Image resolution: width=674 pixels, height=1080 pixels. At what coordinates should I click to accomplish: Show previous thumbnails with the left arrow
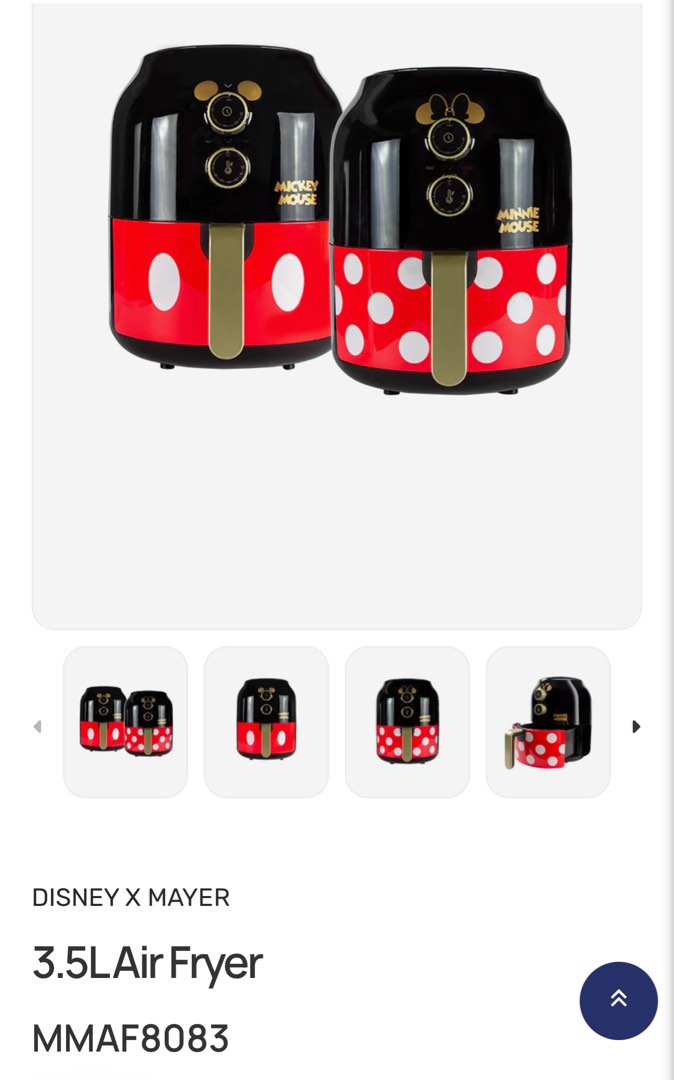click(38, 727)
